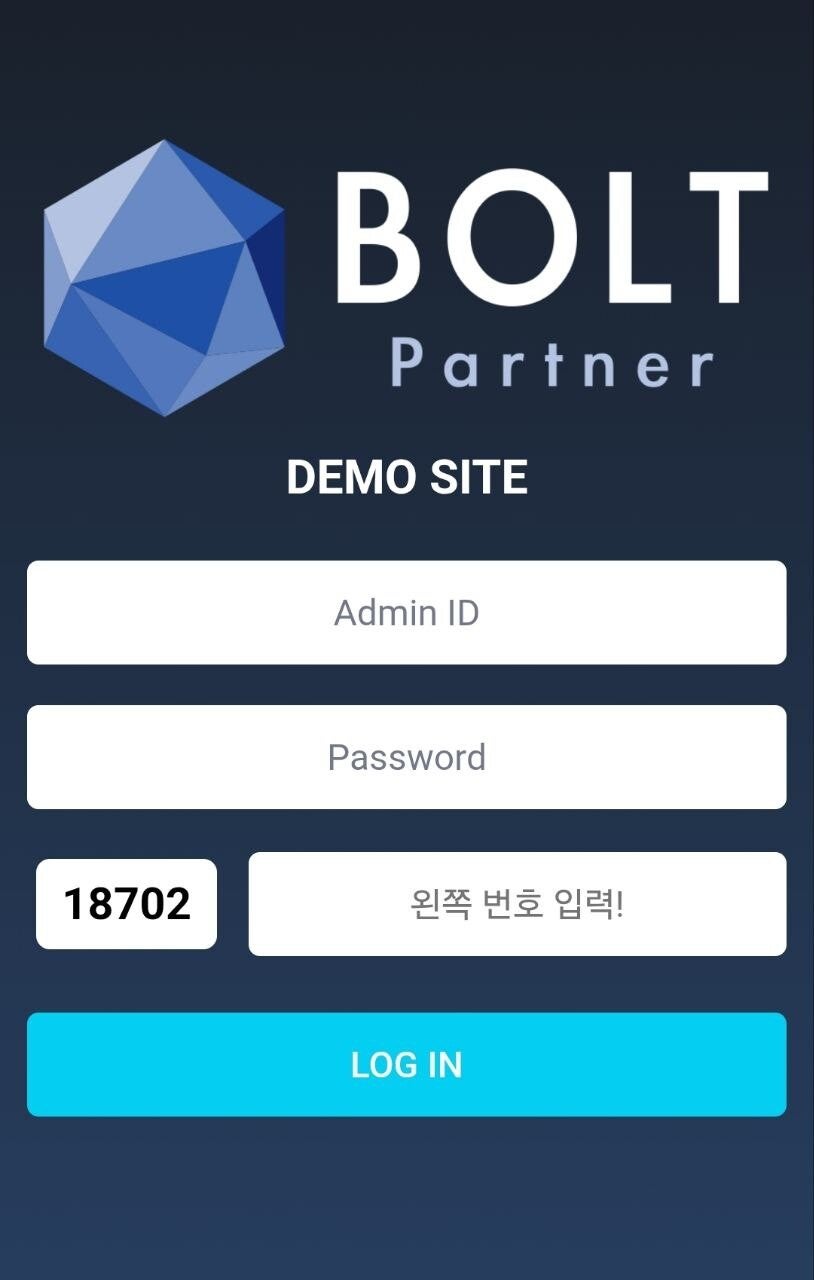Select the captcha number input field
This screenshot has width=814, height=1280.
point(517,904)
